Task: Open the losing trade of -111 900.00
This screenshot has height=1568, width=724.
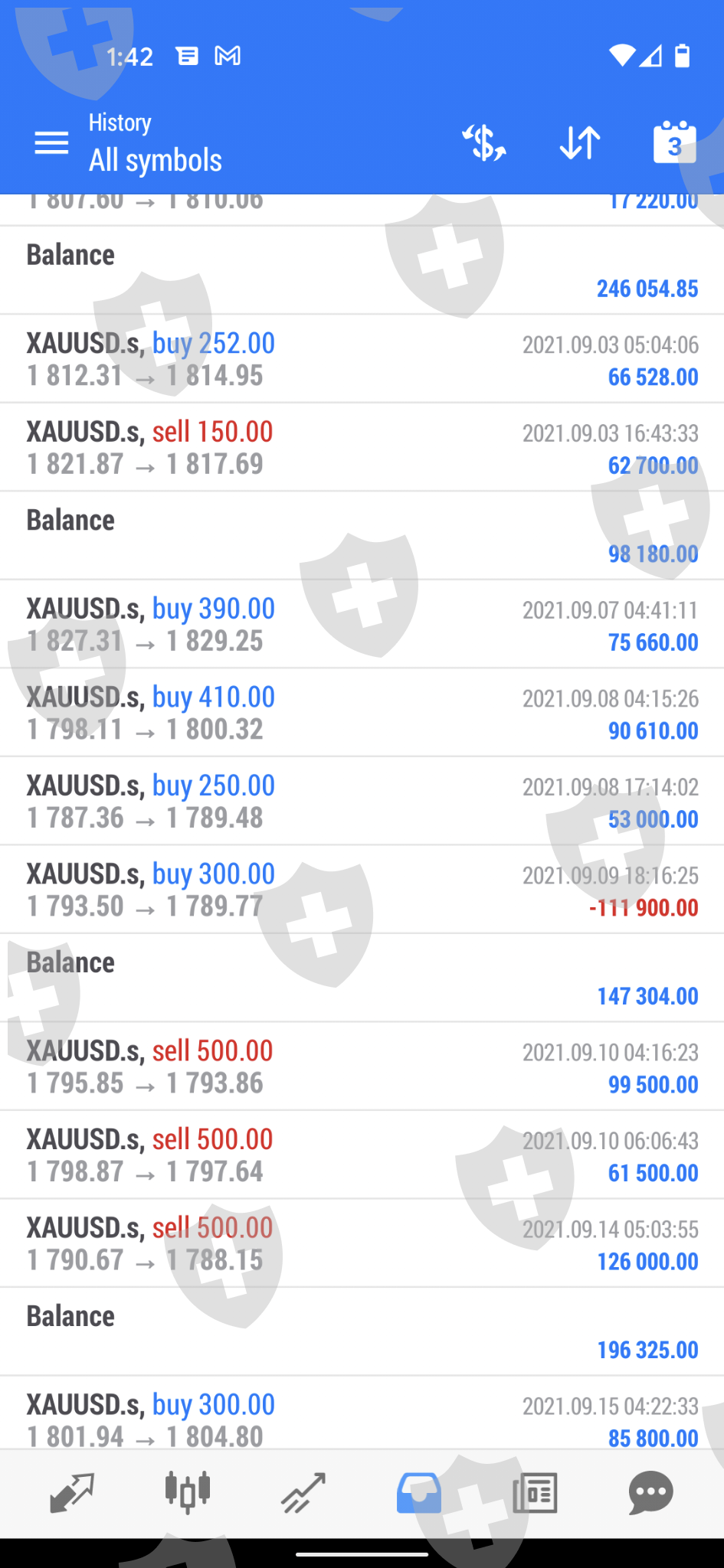Action: (362, 890)
